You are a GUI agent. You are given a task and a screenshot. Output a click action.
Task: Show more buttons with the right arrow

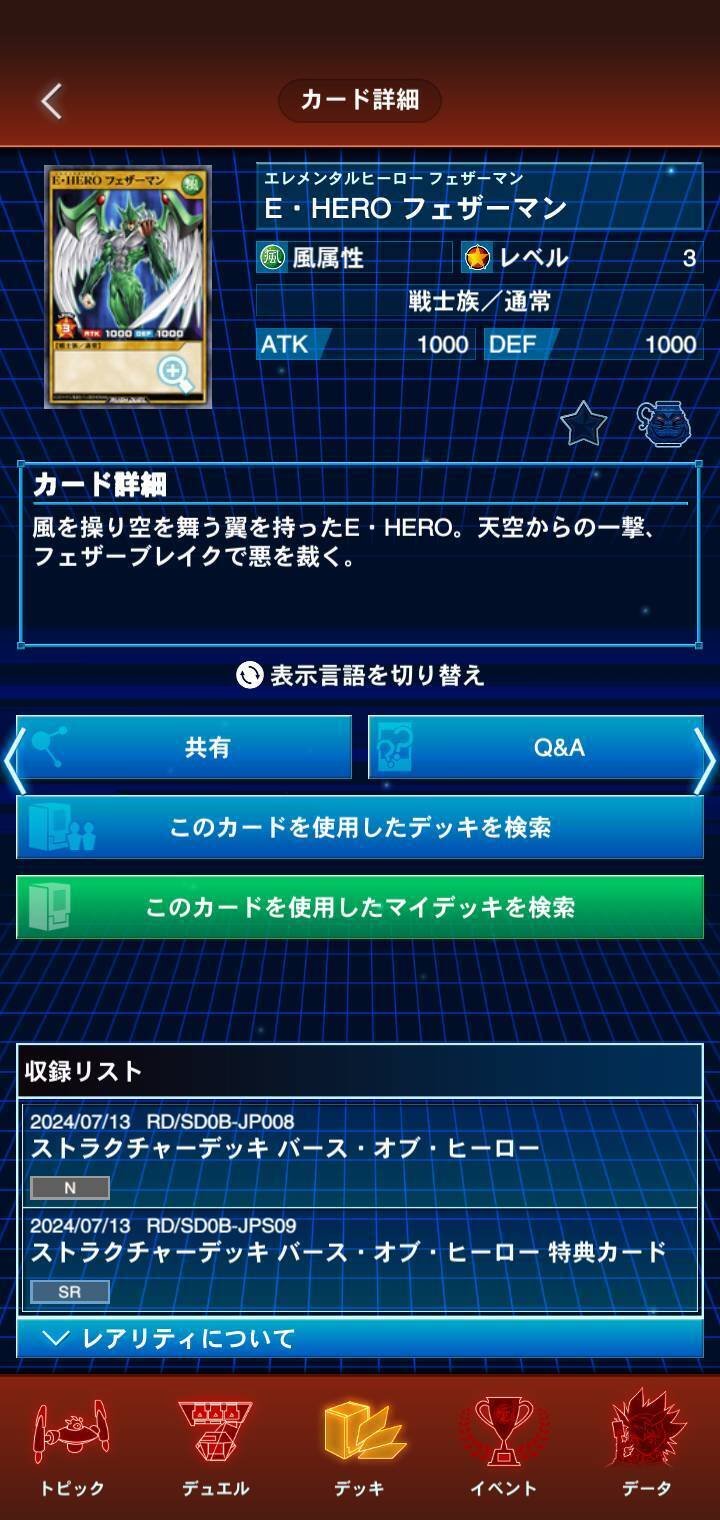[707, 760]
